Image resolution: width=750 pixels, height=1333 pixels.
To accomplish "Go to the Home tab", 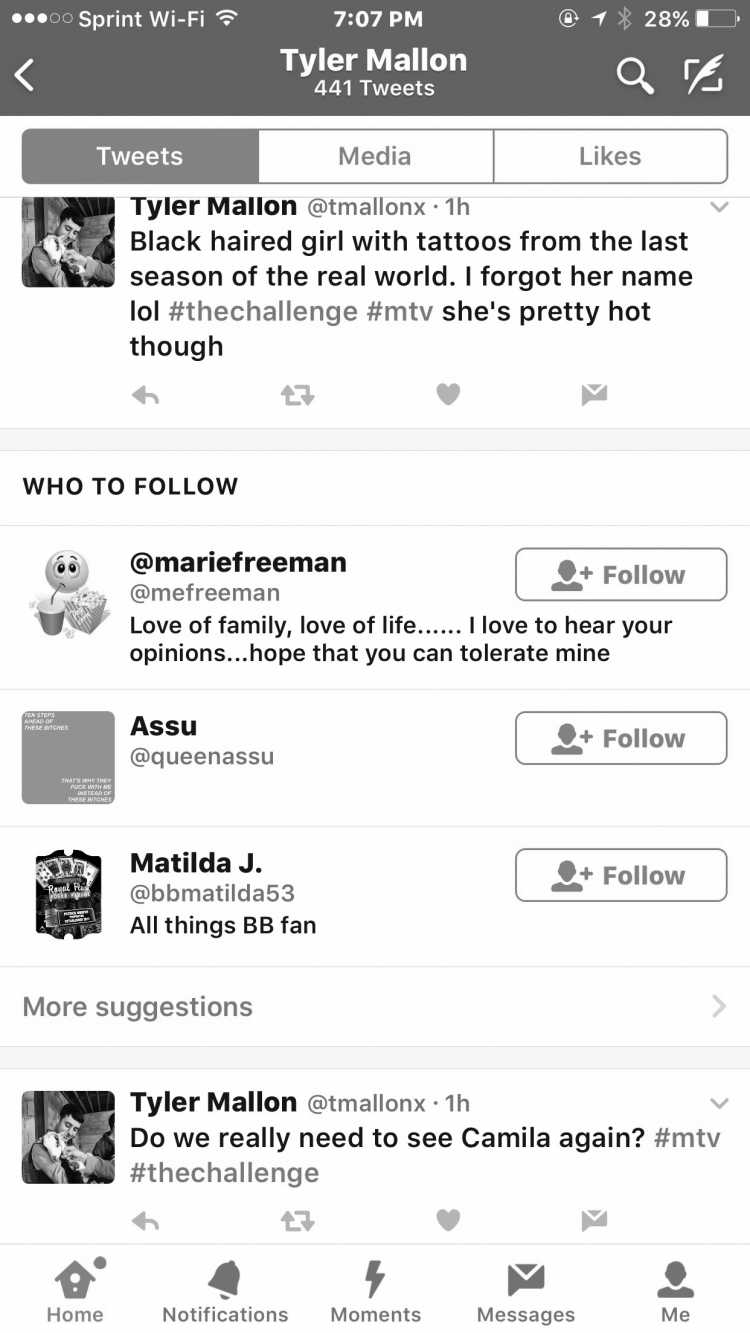I will 76,1290.
